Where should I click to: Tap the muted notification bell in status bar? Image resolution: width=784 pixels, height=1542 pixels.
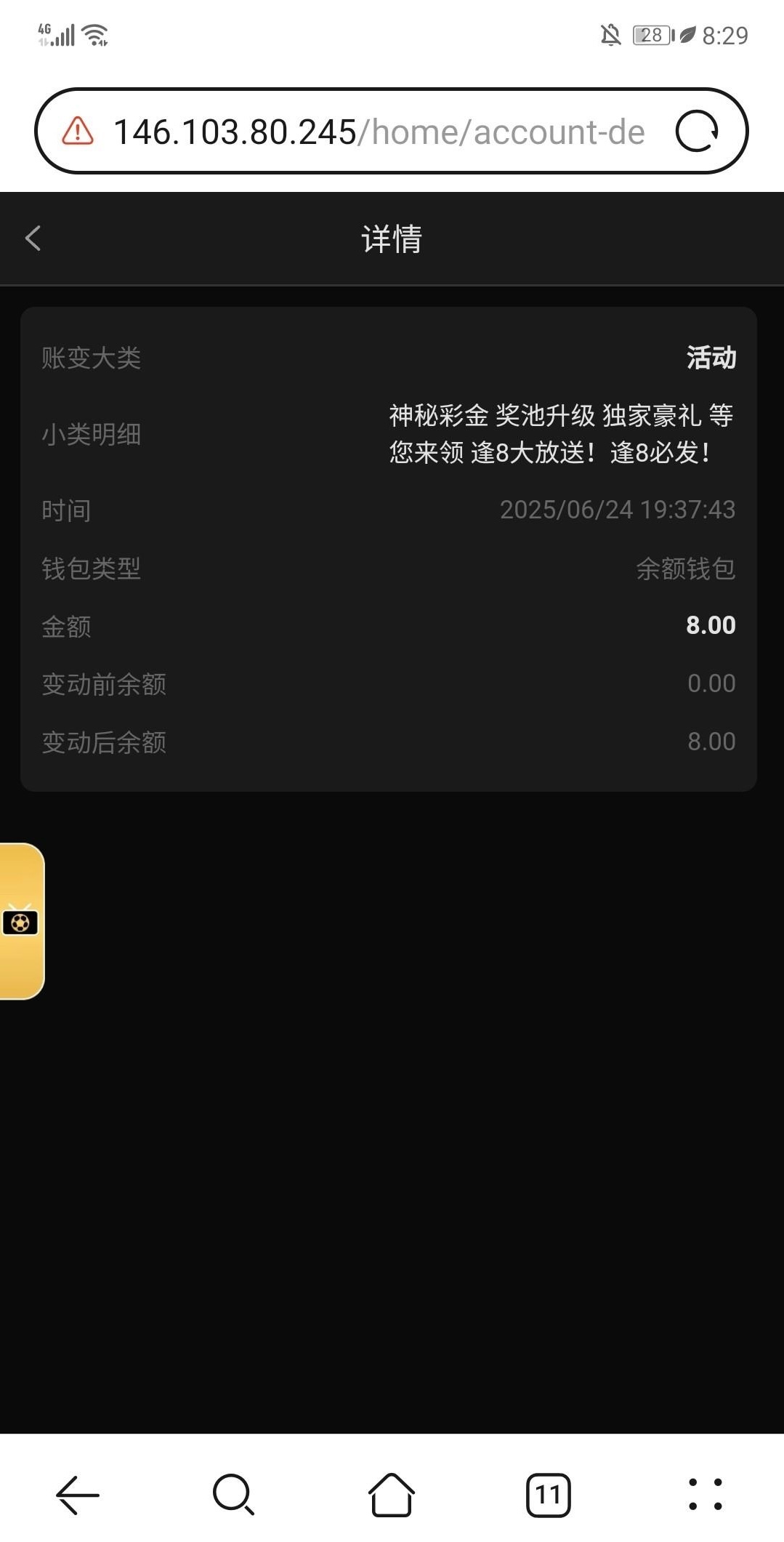pyautogui.click(x=609, y=34)
